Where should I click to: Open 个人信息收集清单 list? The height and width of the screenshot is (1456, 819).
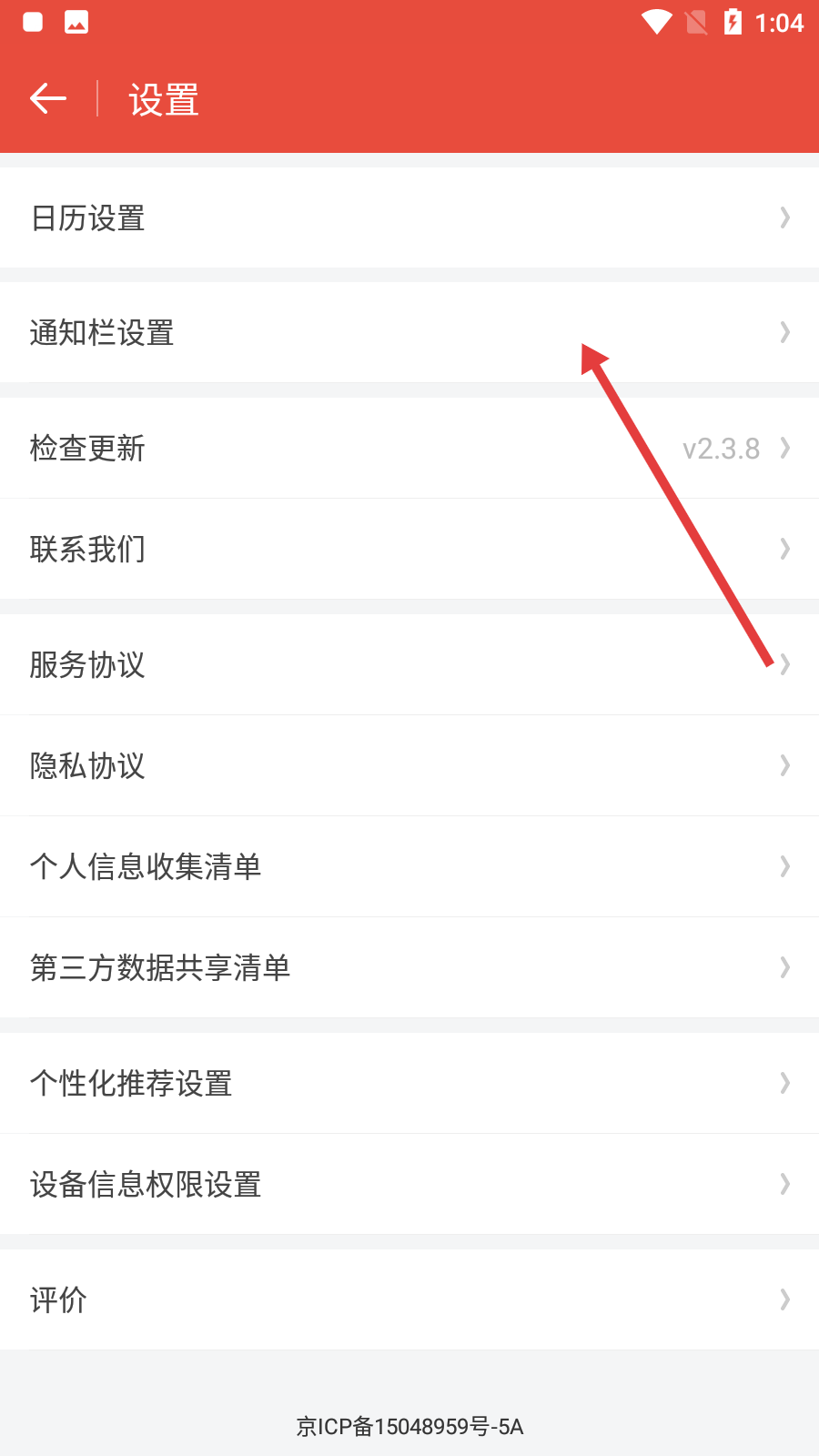click(409, 867)
